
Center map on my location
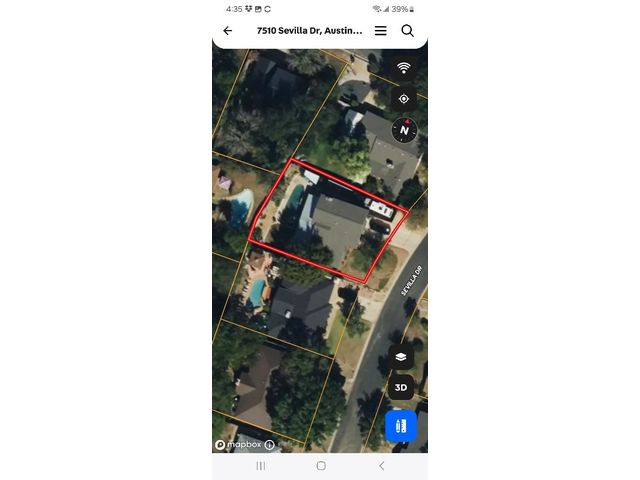[x=404, y=99]
